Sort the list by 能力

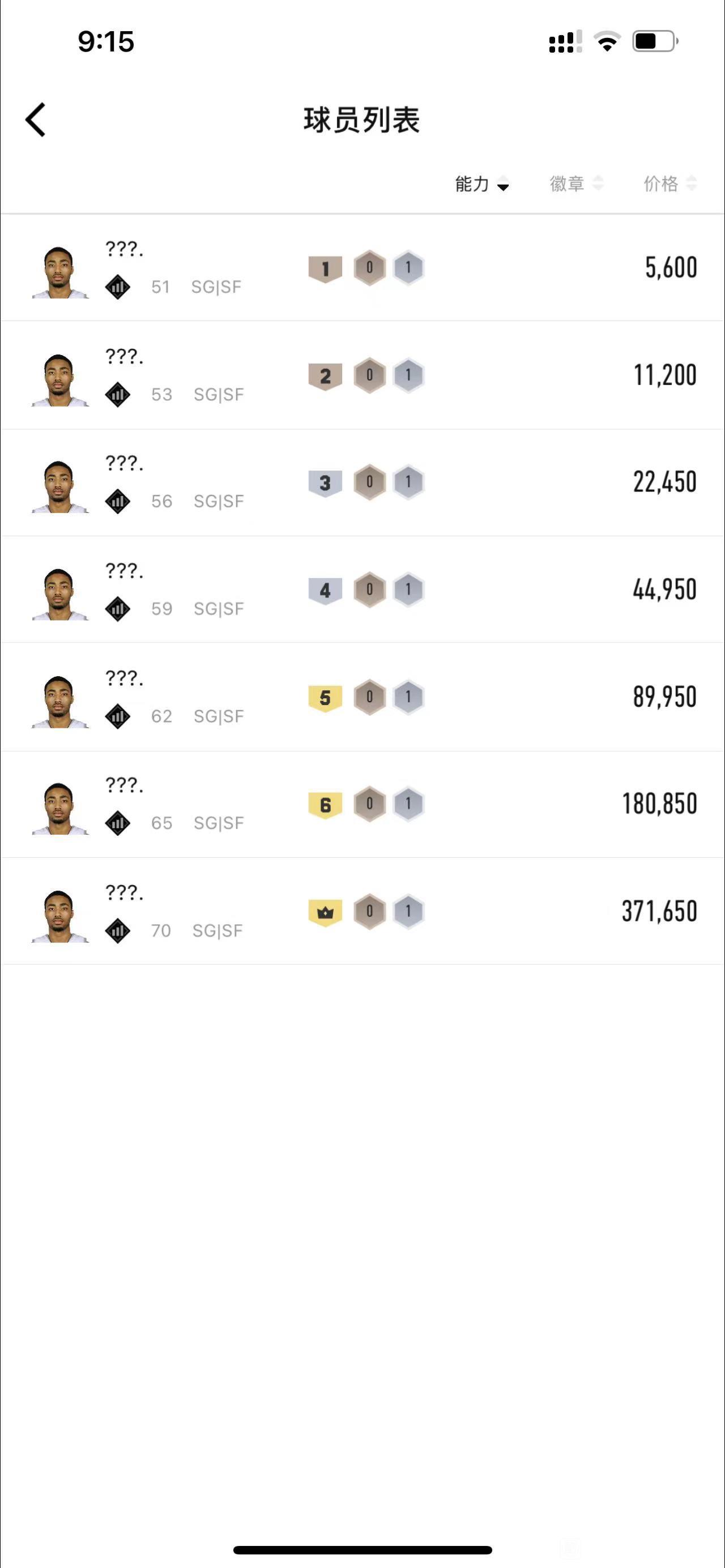[481, 183]
